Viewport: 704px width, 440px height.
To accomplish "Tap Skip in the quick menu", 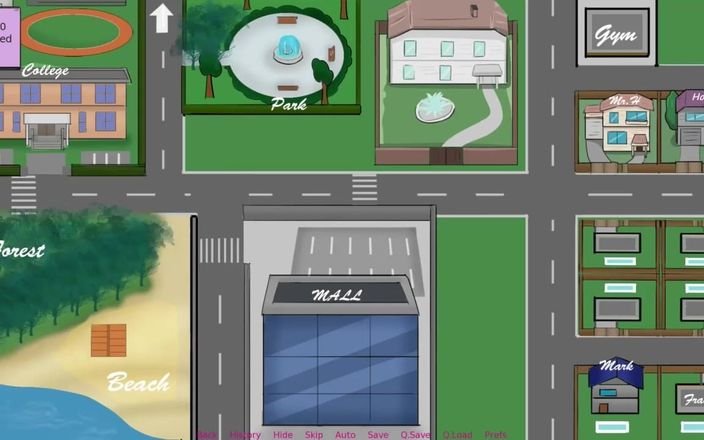I will pyautogui.click(x=314, y=435).
